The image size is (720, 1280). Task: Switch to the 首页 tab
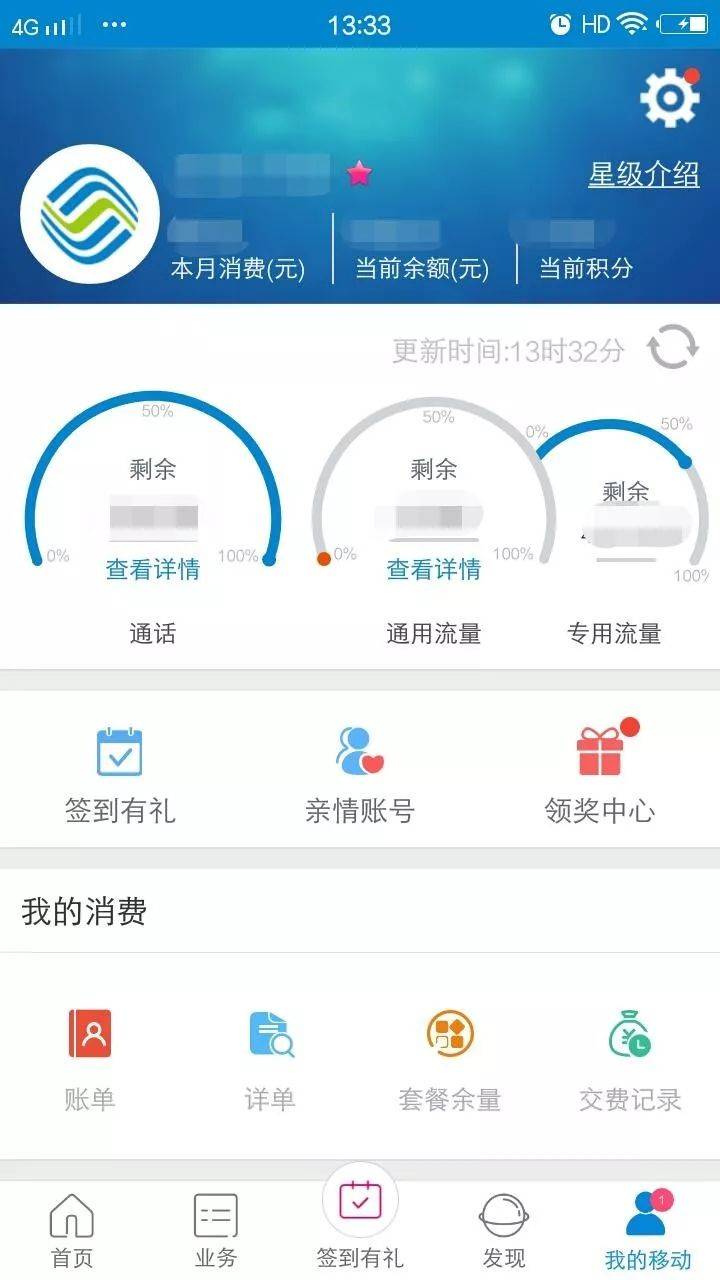pos(72,1230)
